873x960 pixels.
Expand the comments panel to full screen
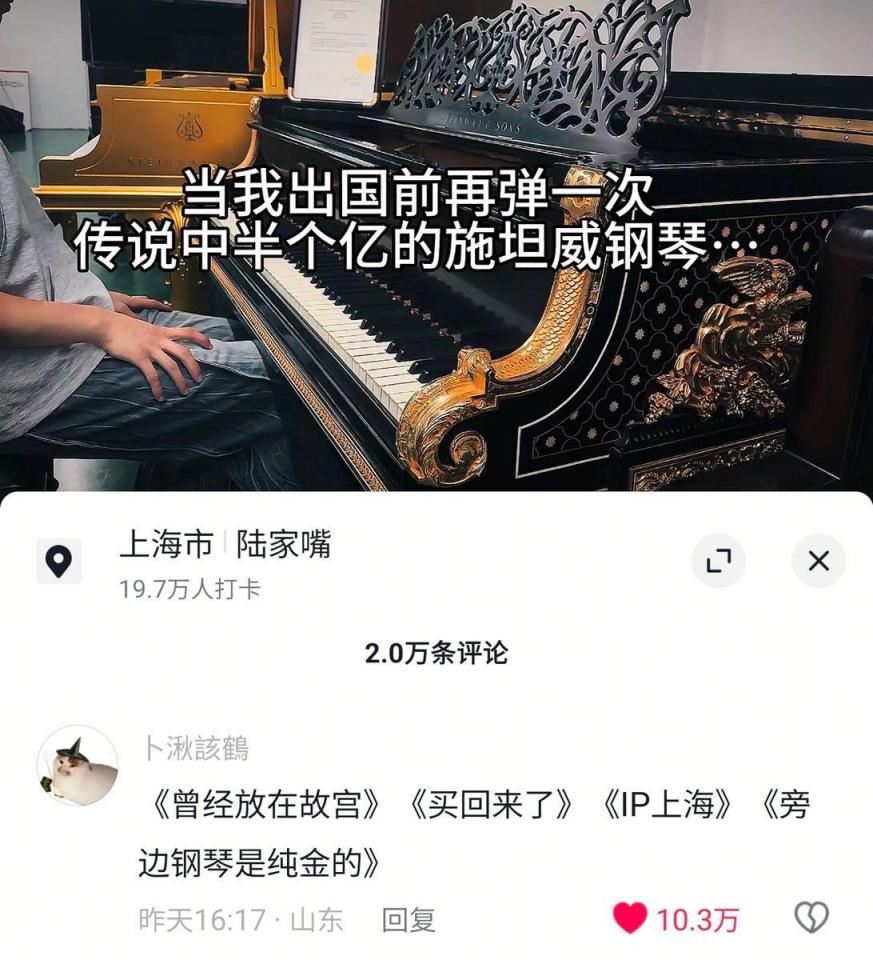point(718,561)
